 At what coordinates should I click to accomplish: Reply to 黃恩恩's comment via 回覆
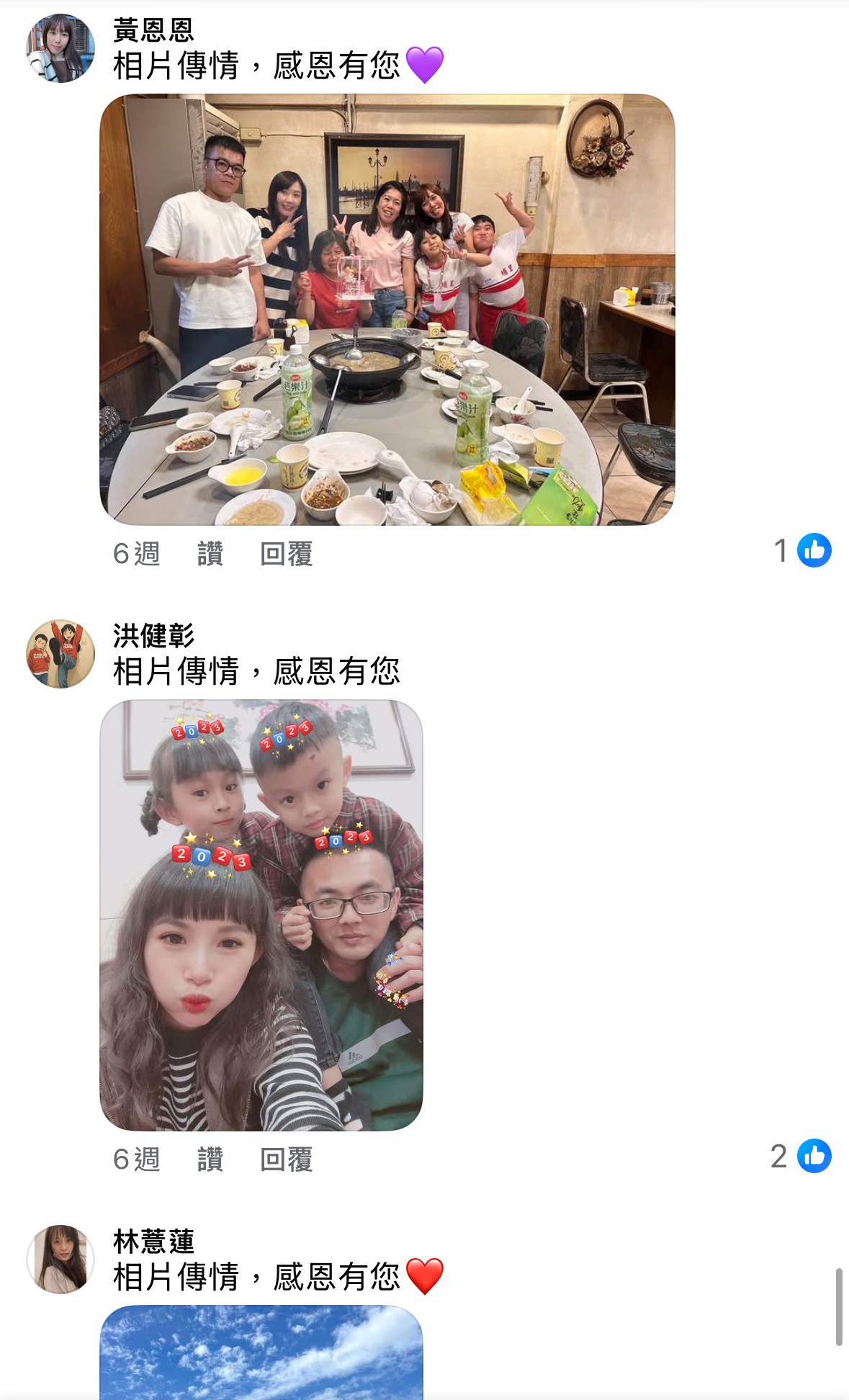point(286,554)
